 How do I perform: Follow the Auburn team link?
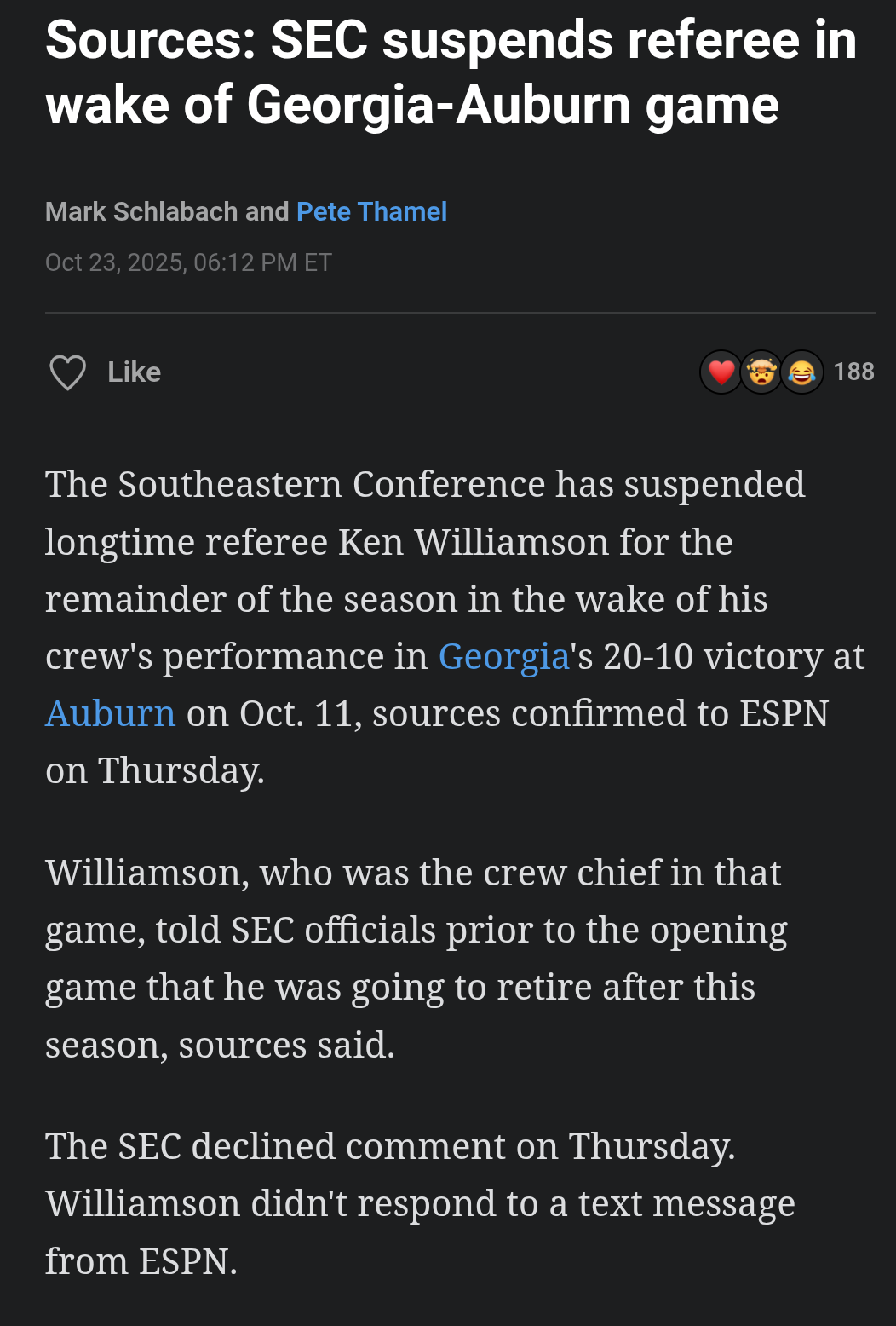pos(111,714)
